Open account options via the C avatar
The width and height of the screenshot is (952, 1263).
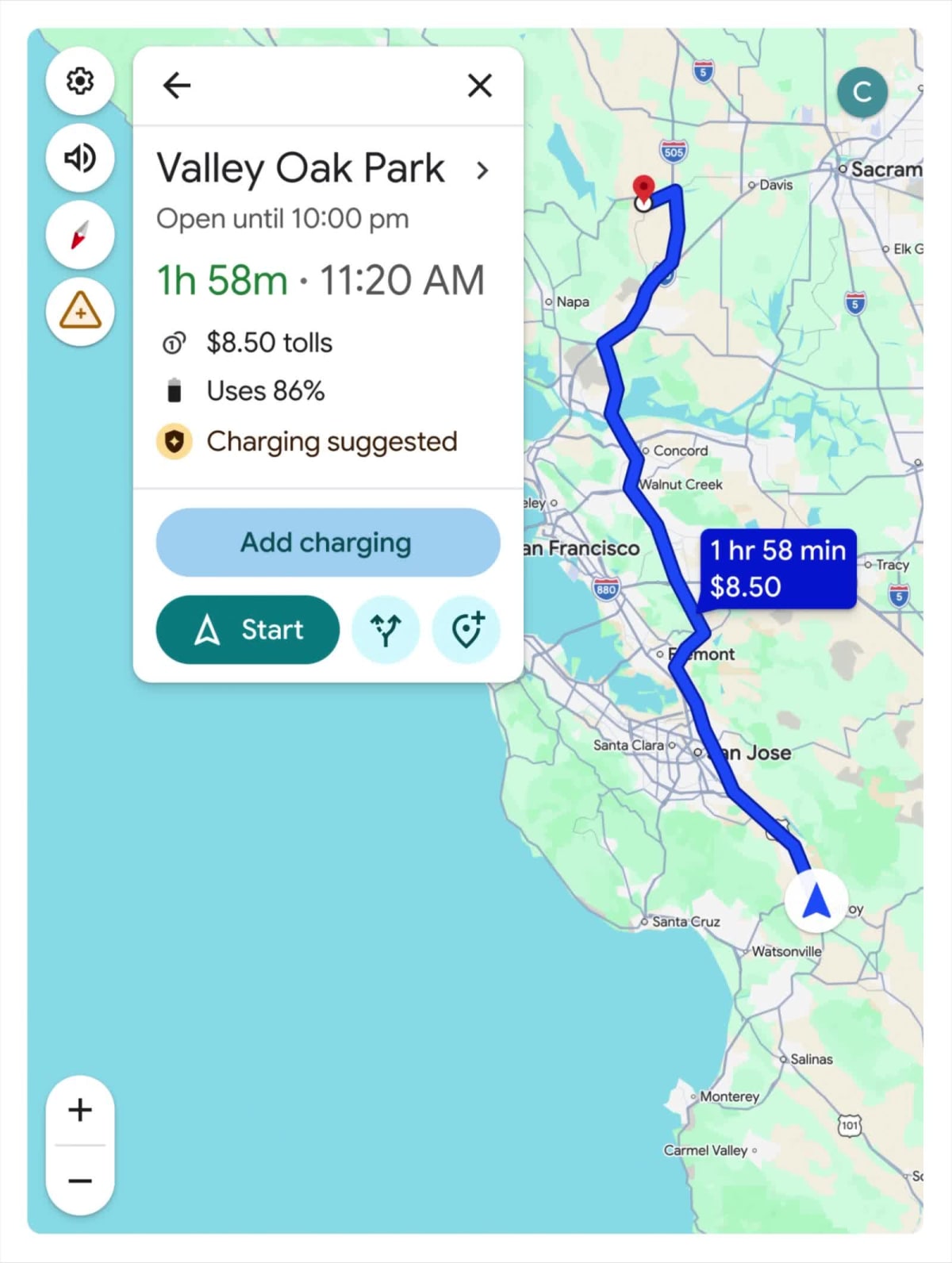point(862,92)
